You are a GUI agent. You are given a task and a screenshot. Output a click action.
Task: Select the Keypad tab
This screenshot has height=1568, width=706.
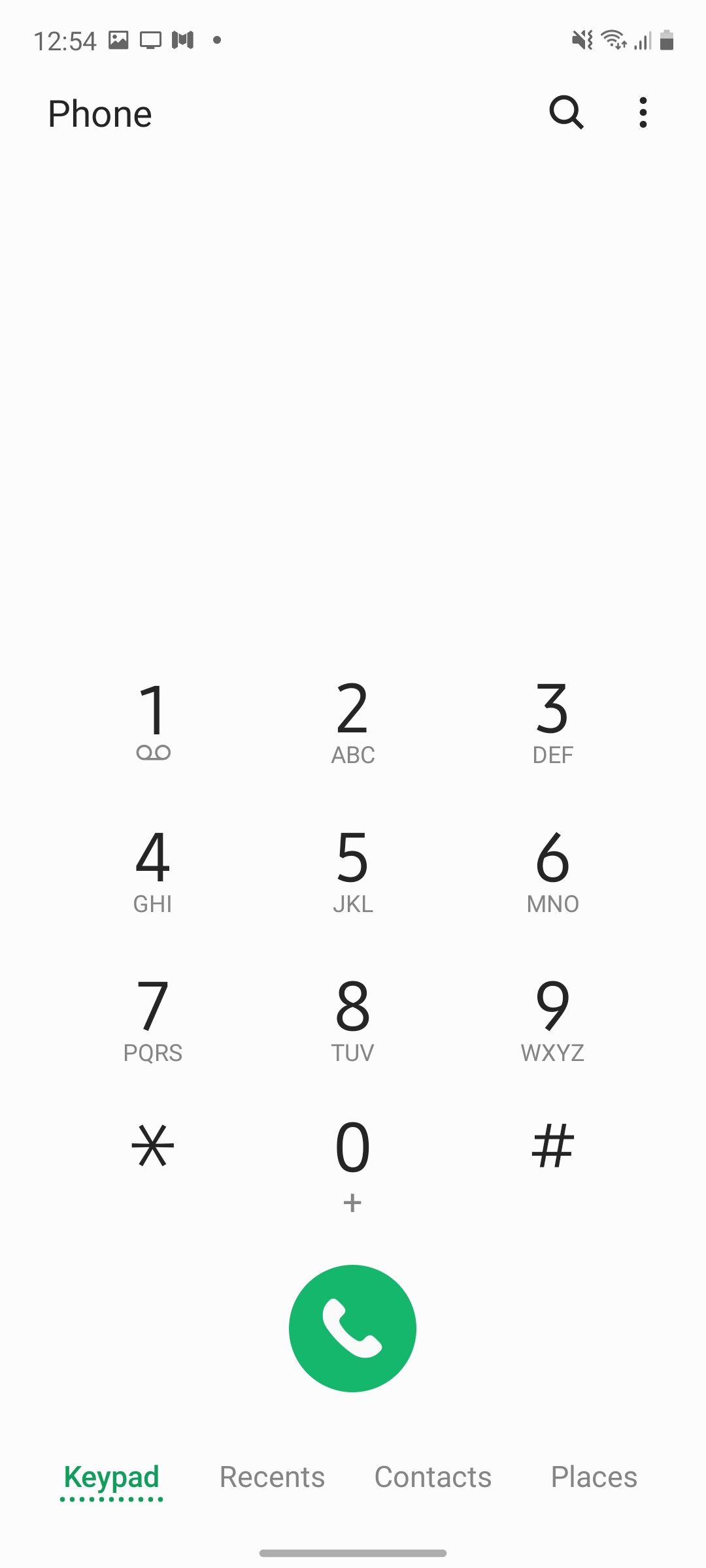pos(112,1477)
